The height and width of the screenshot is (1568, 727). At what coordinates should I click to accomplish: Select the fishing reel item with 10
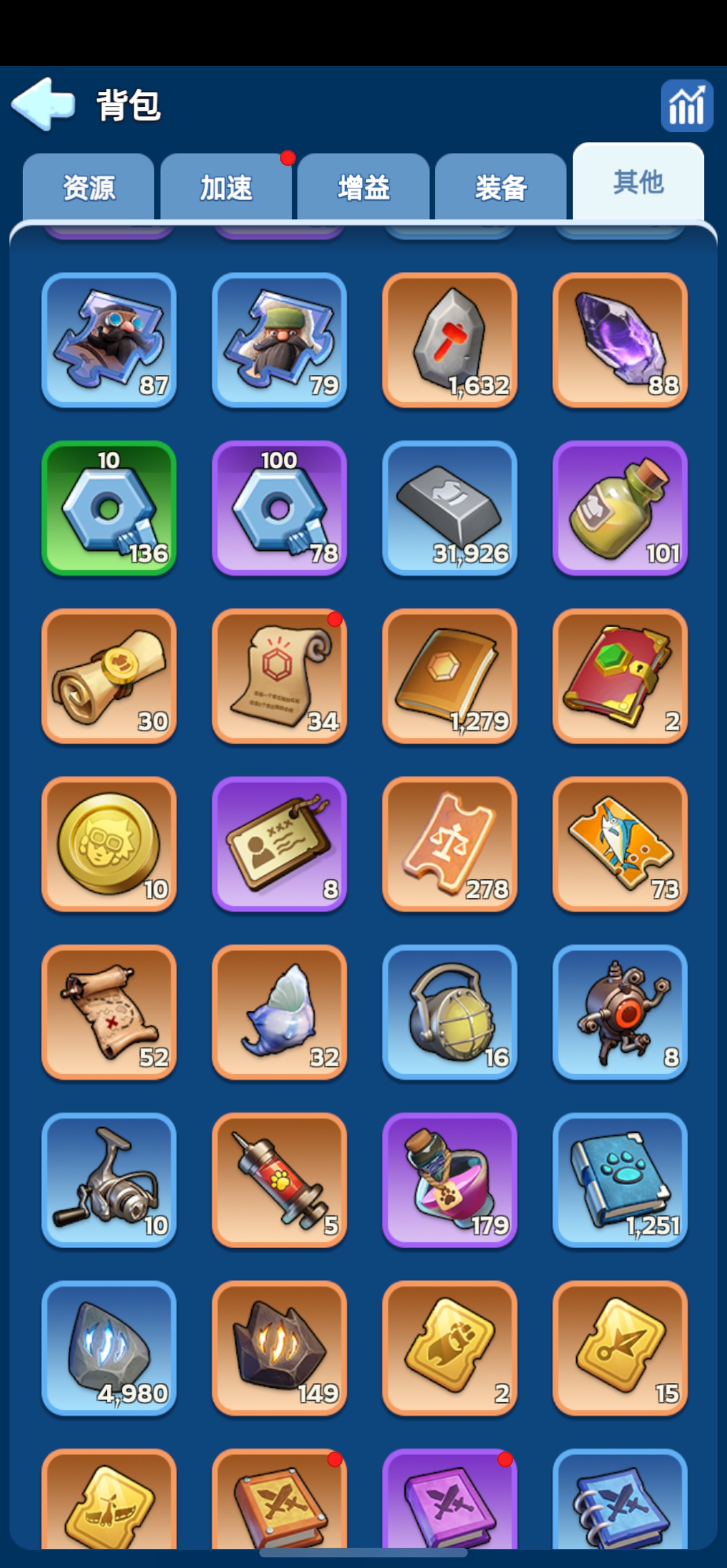[x=109, y=1180]
